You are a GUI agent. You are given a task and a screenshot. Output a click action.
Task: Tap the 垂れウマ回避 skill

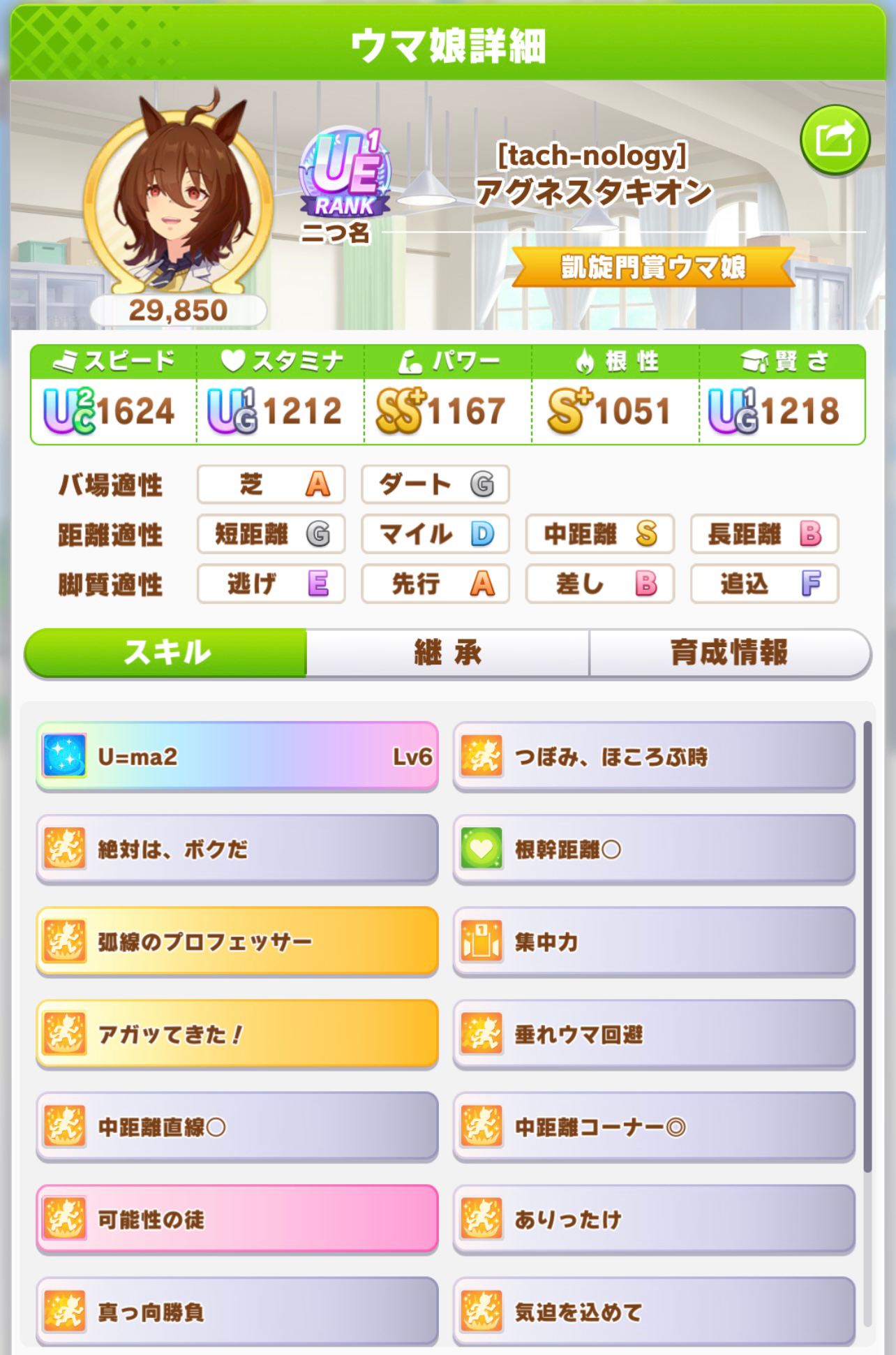click(654, 1035)
